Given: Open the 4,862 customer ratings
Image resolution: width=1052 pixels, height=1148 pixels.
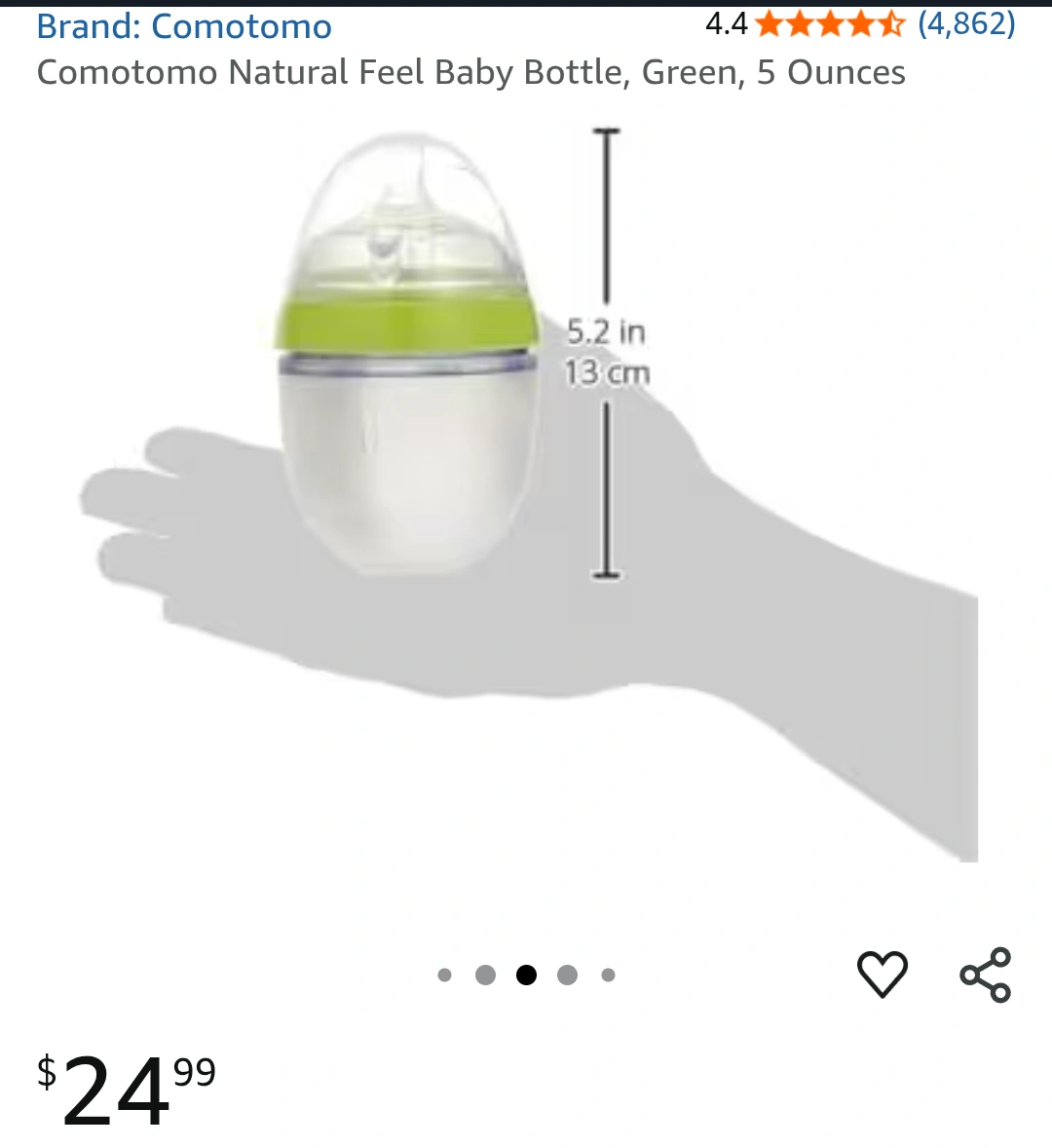Looking at the screenshot, I should [x=966, y=23].
